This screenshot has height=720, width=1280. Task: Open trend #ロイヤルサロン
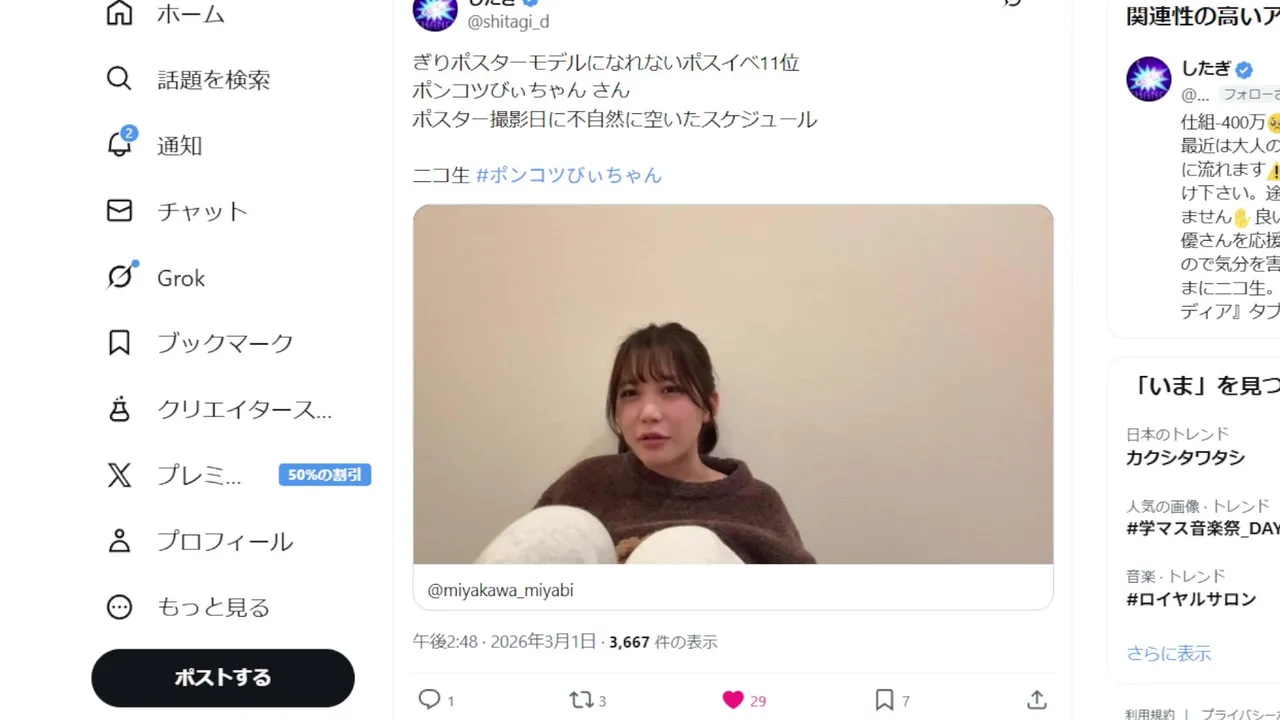(x=1190, y=599)
